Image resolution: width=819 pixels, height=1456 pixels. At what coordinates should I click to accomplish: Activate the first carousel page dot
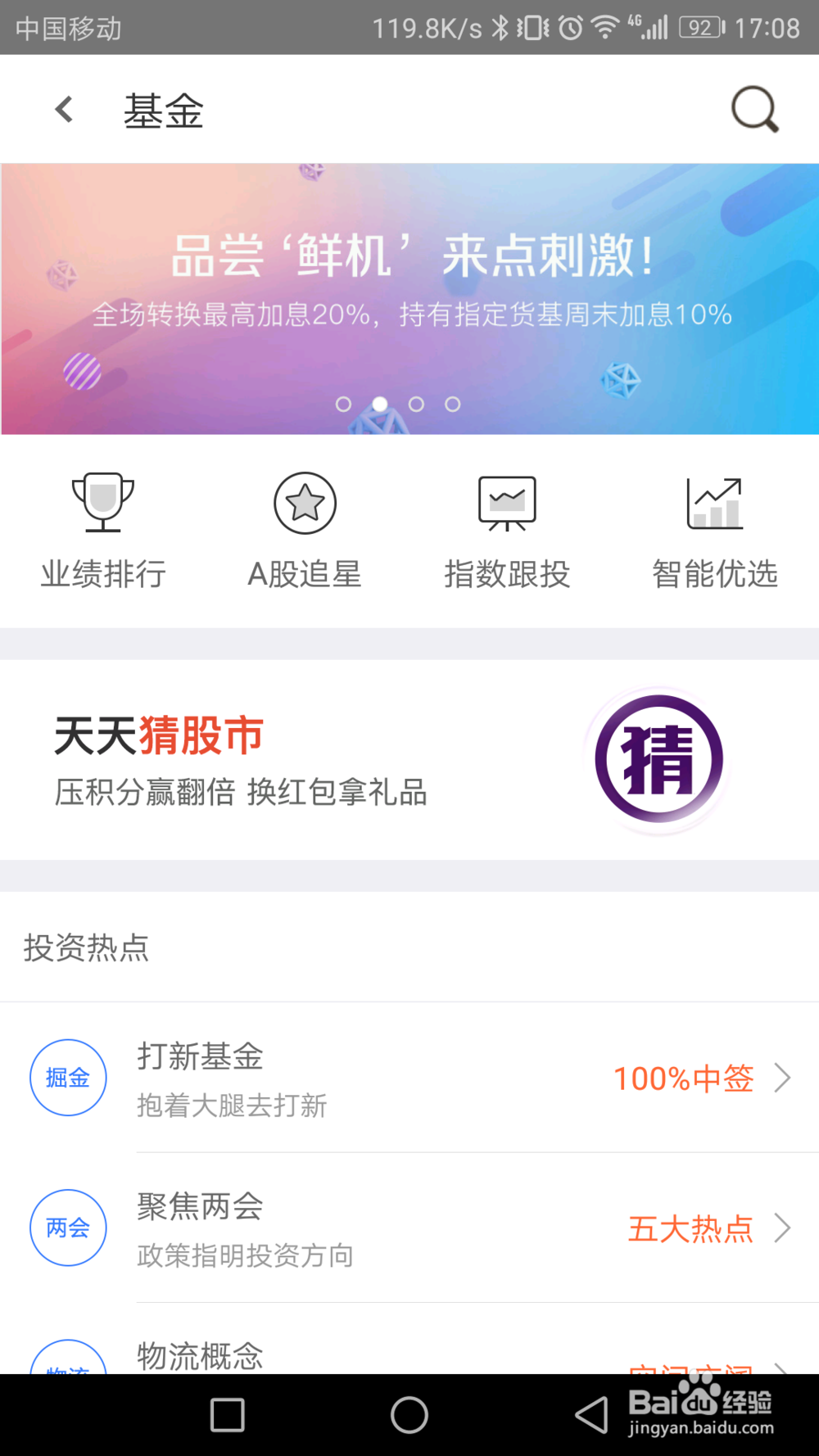pyautogui.click(x=345, y=404)
